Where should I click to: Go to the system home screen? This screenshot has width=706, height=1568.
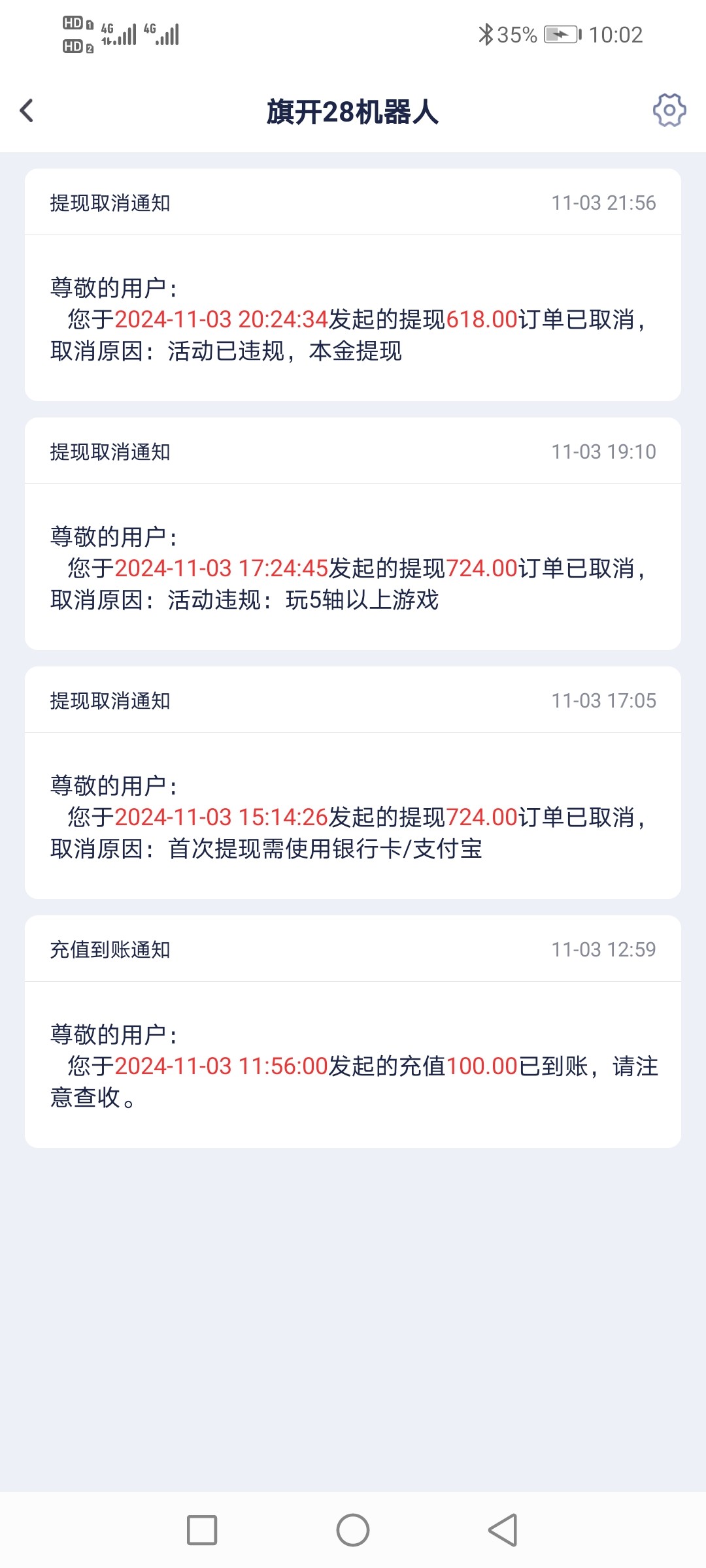(x=353, y=1529)
